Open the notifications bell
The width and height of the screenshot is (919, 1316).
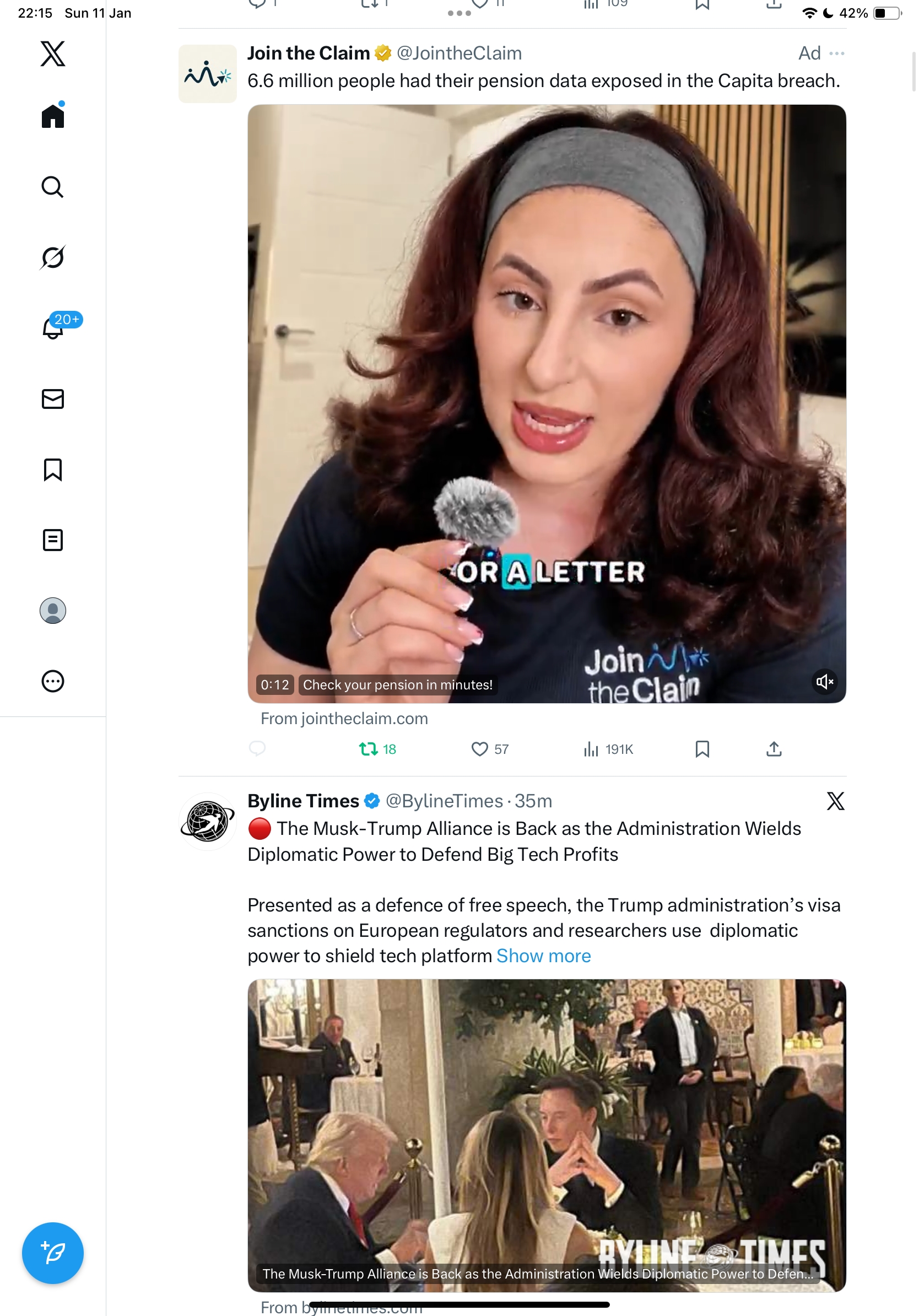(x=53, y=328)
